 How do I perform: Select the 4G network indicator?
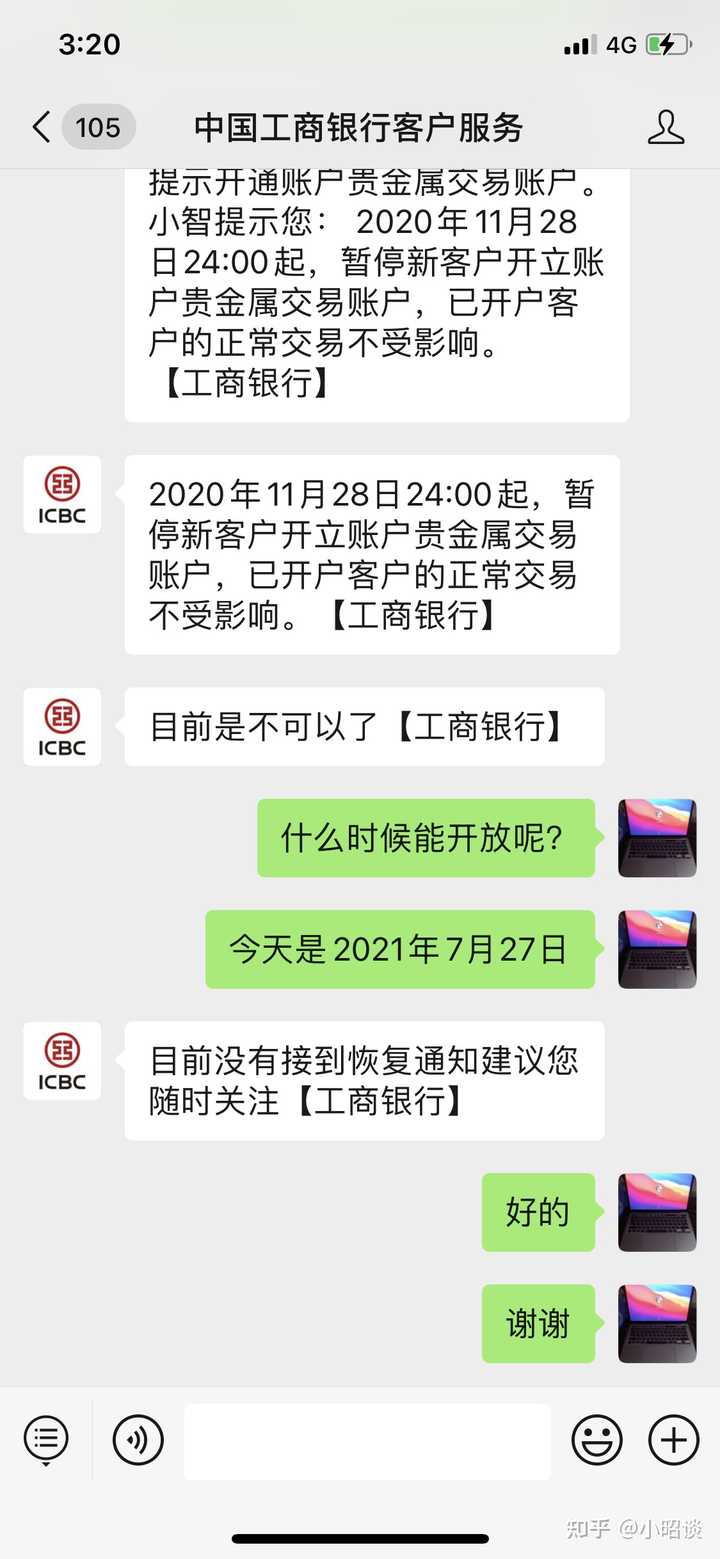tap(620, 44)
